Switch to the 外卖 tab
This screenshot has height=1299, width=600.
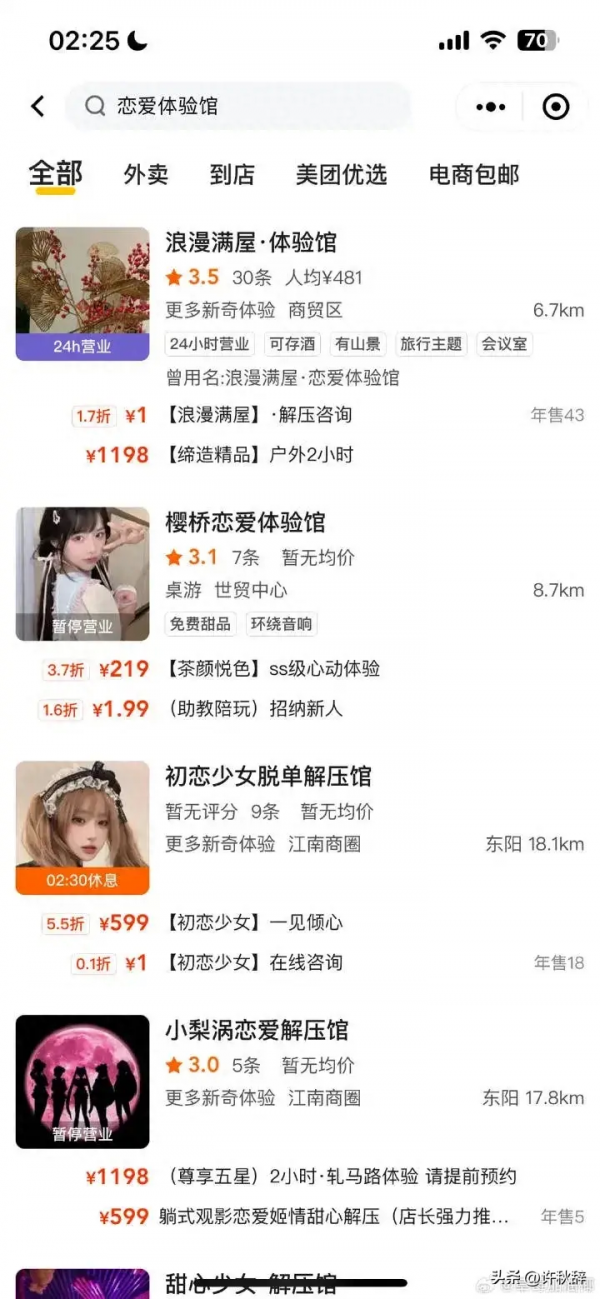click(x=146, y=174)
